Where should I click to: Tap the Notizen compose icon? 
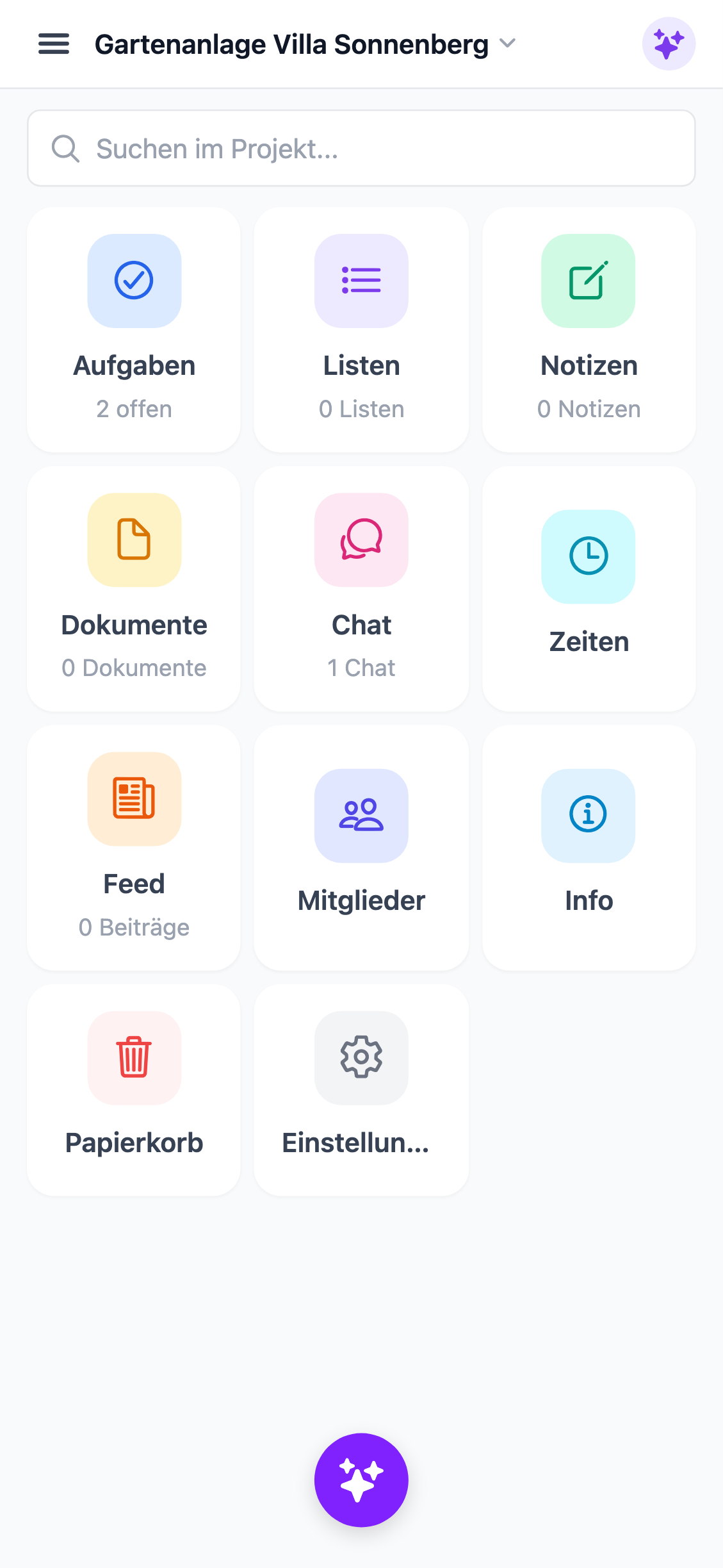[588, 281]
